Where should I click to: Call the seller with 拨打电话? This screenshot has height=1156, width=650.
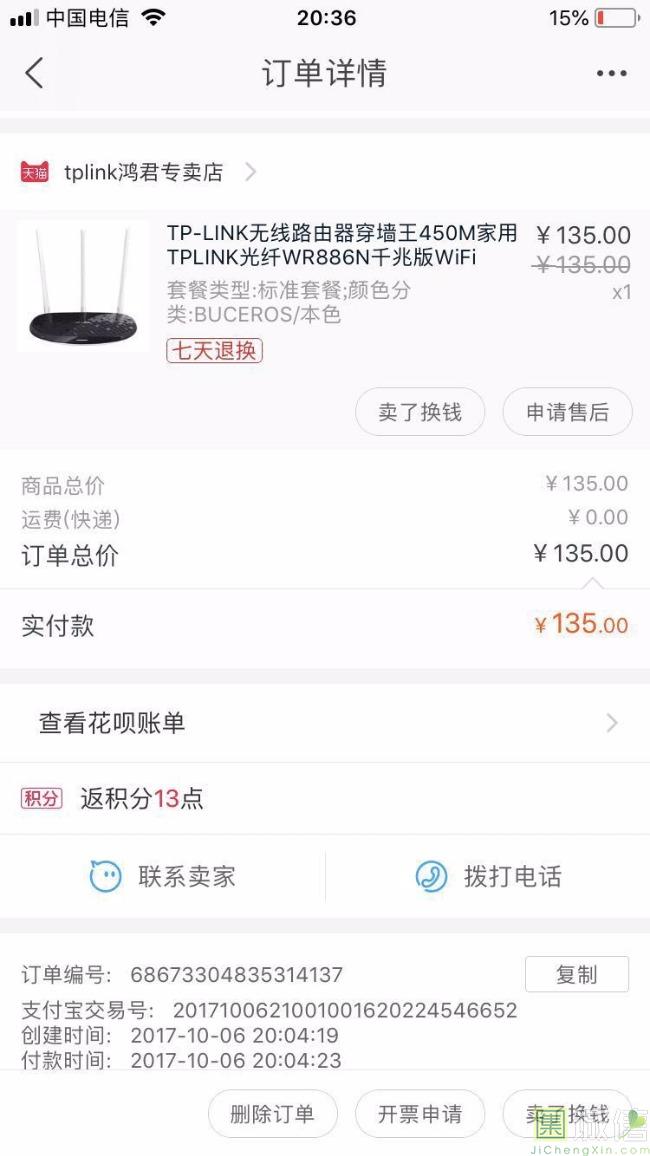coord(488,877)
